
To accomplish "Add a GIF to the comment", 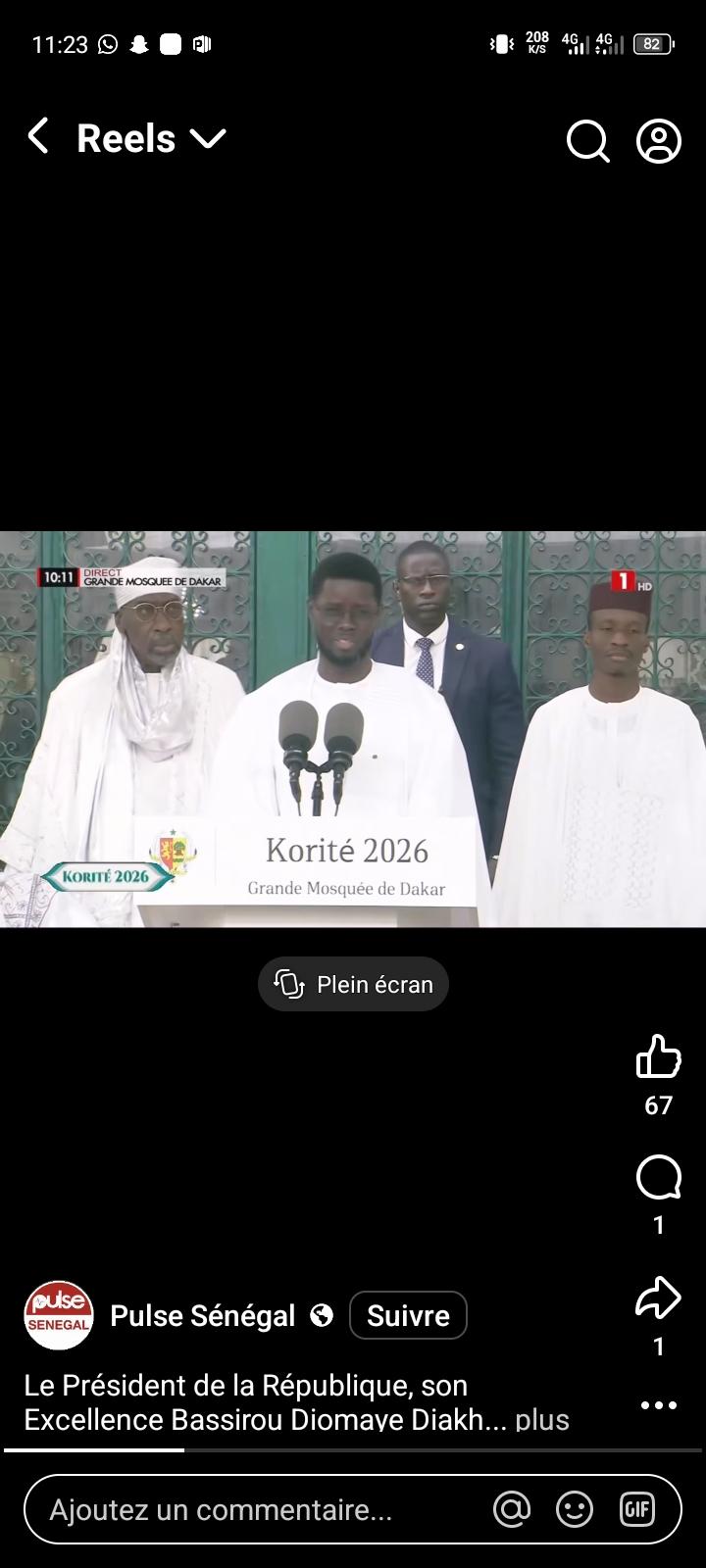I will pyautogui.click(x=637, y=1509).
